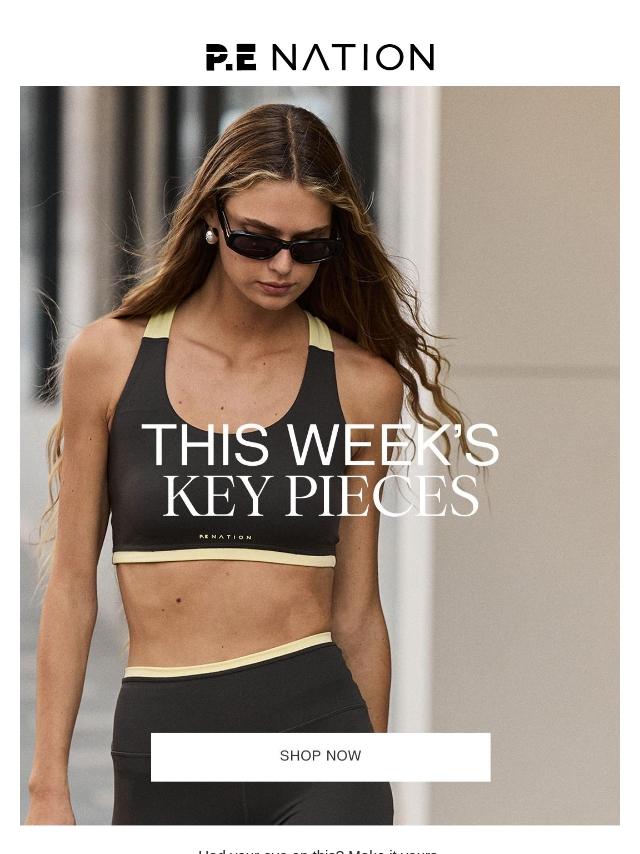Viewport: 640px width, 854px height.
Task: Tap the SHOP NOW button
Action: click(320, 757)
